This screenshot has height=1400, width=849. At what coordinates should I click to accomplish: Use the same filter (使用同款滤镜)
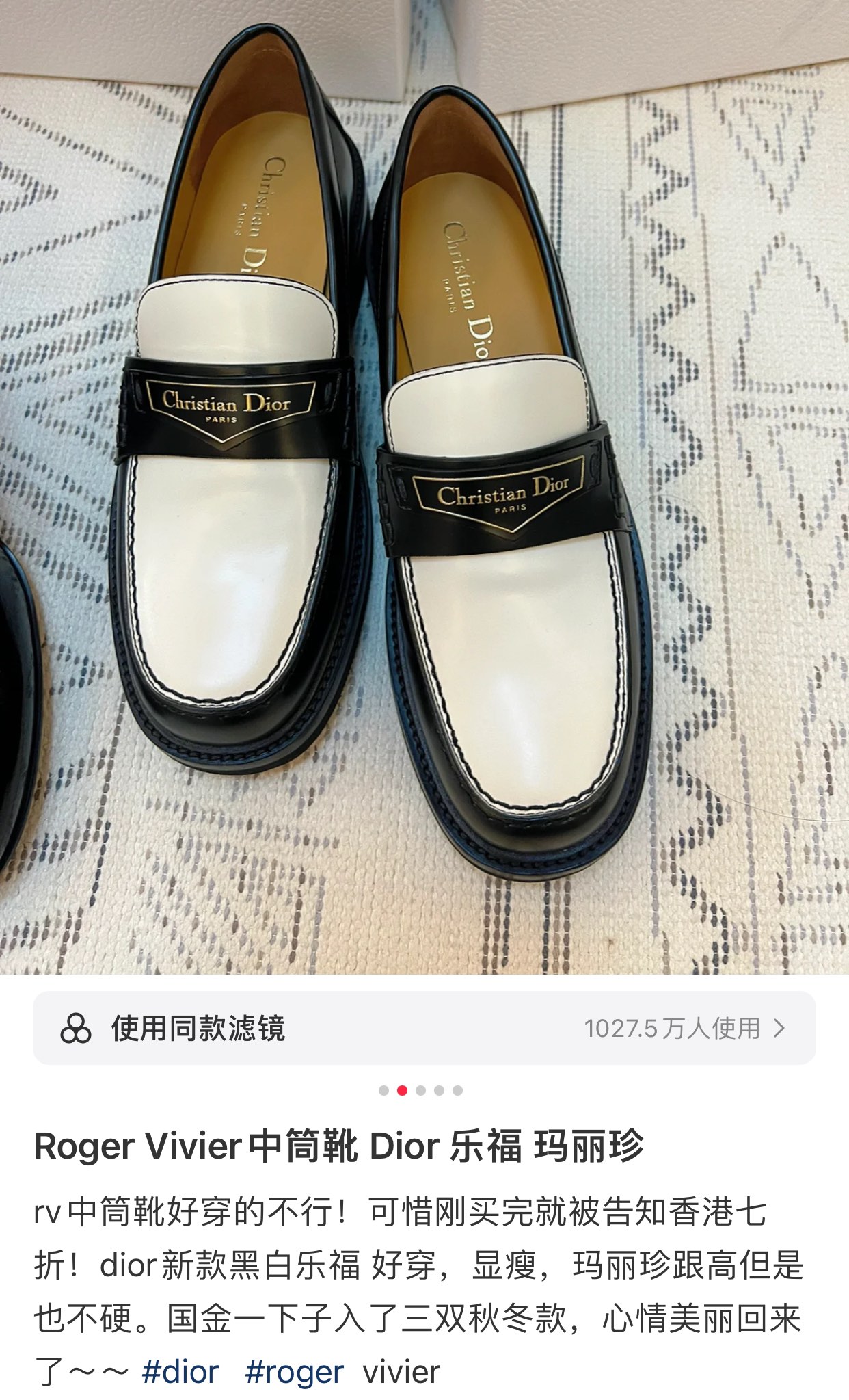tap(424, 1028)
